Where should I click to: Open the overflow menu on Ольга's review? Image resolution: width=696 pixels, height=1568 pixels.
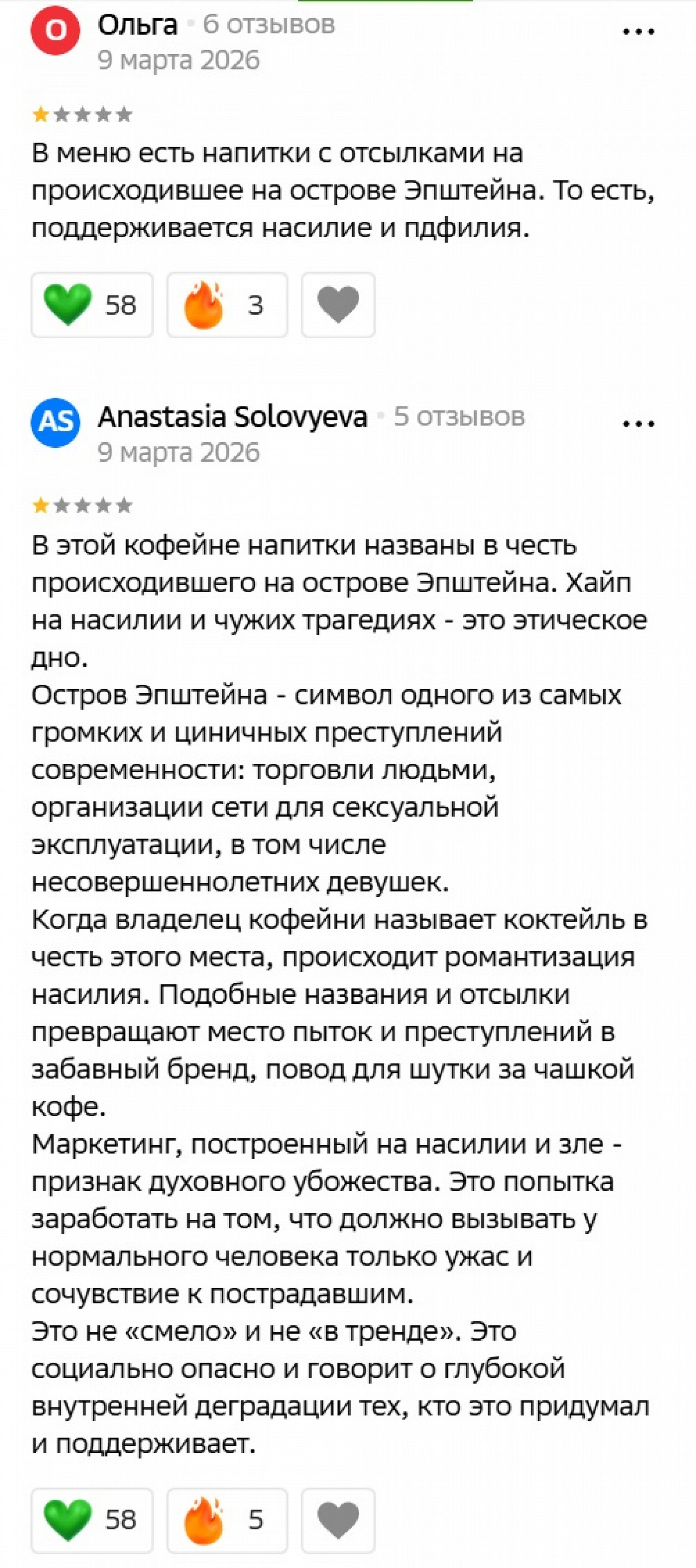click(x=638, y=32)
